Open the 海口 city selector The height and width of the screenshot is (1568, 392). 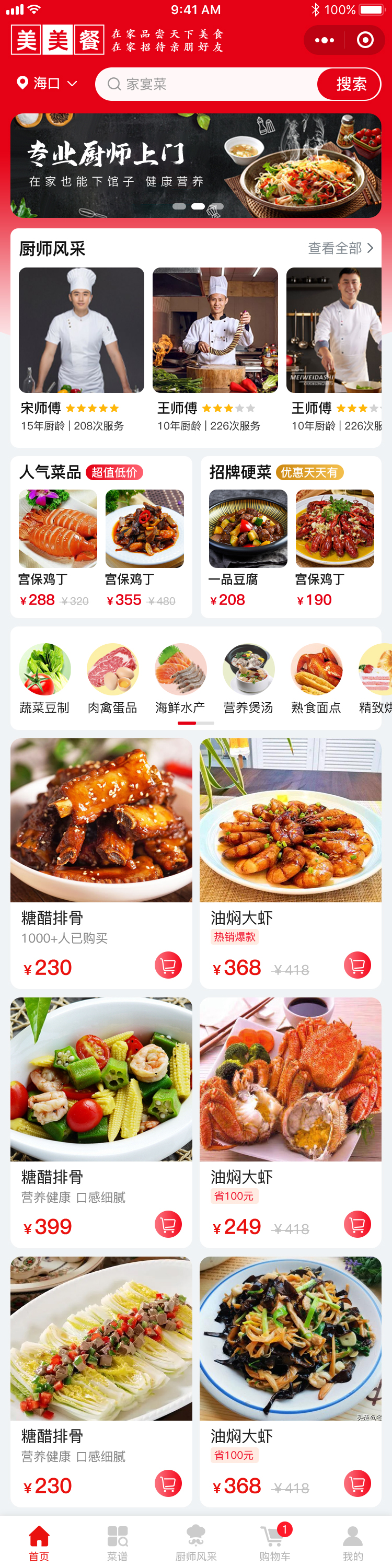click(48, 84)
